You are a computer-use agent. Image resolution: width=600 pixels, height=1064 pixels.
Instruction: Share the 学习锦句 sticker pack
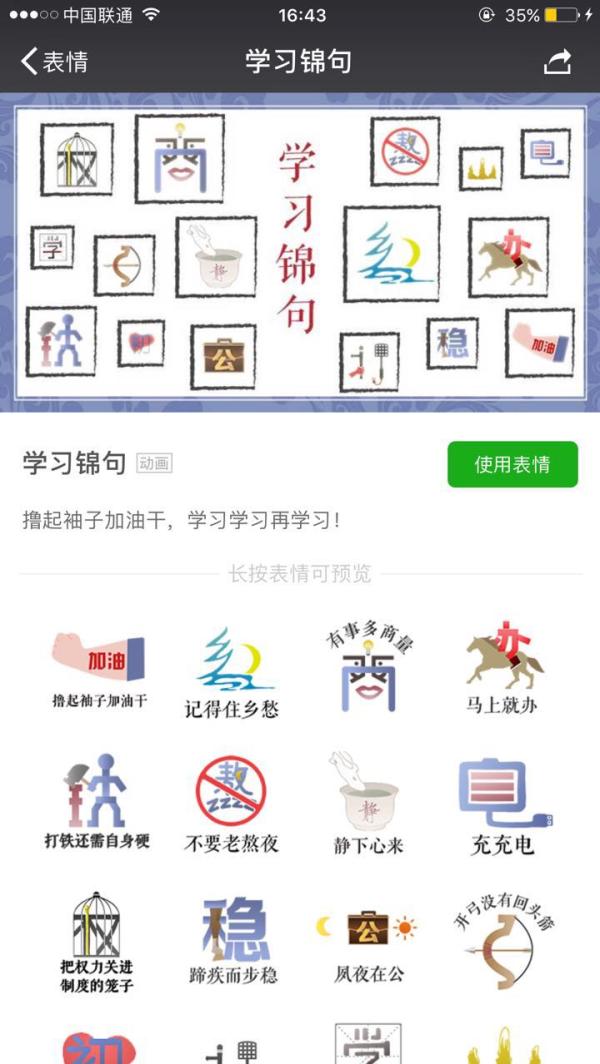(x=556, y=62)
